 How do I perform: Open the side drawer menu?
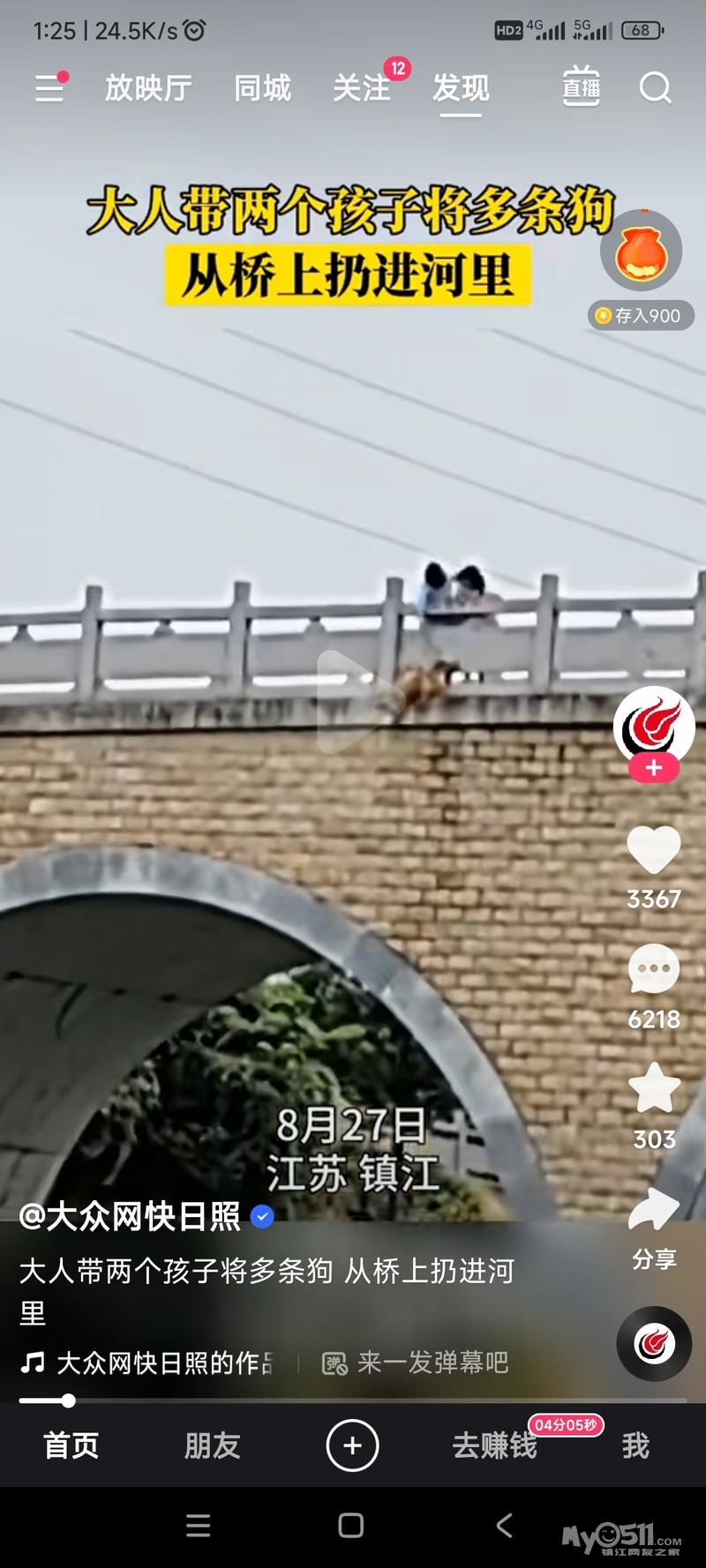49,87
